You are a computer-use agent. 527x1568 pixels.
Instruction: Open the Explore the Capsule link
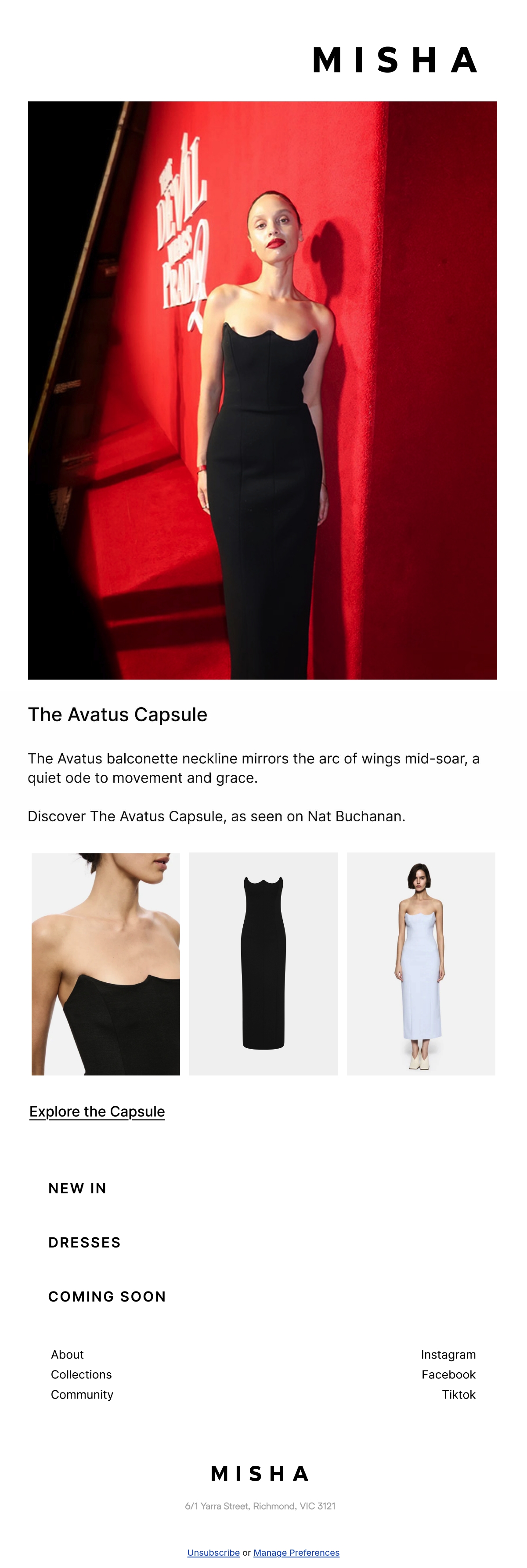tap(97, 1111)
